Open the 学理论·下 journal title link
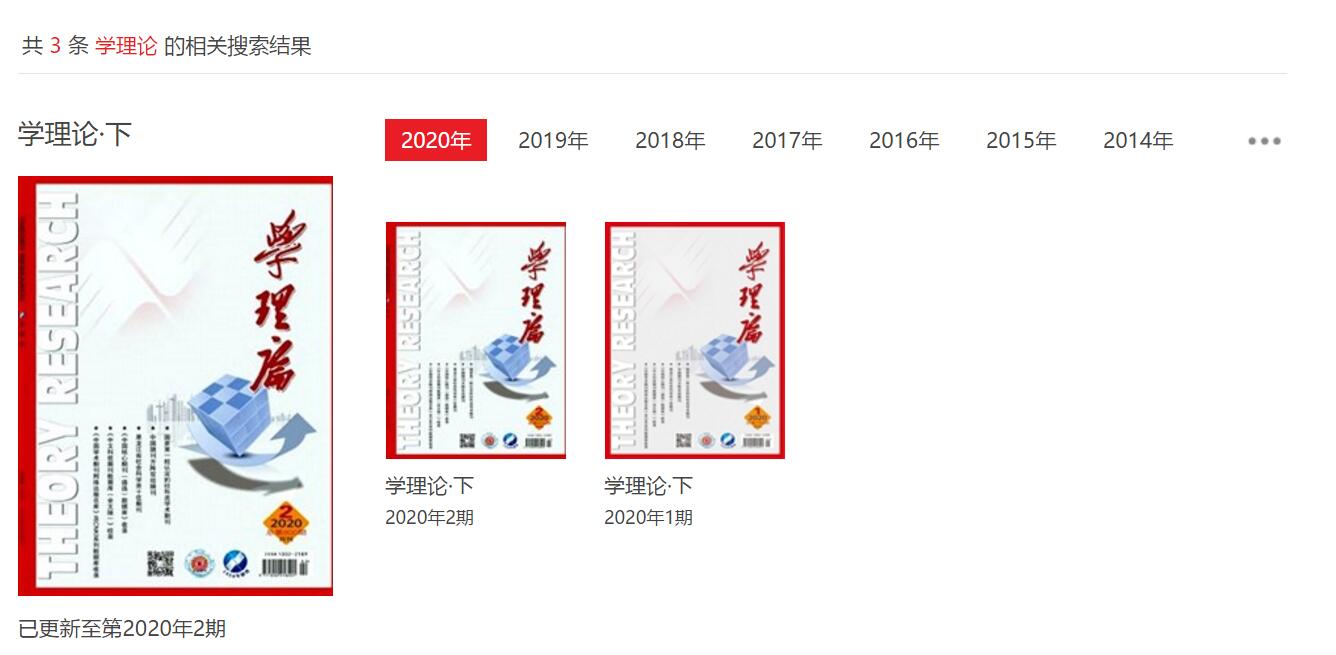The image size is (1336, 655). tap(75, 134)
